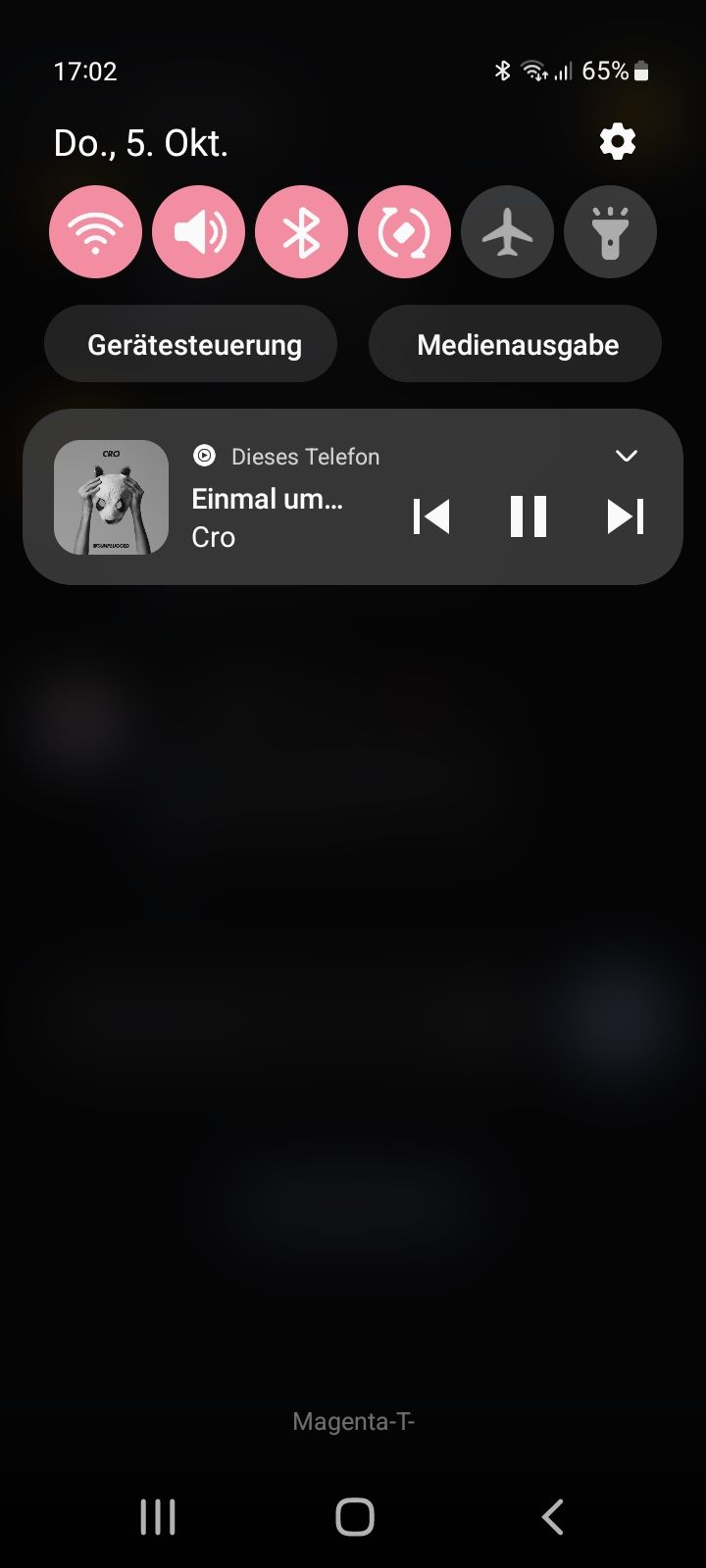Go to the home screen
The image size is (706, 1568).
point(354,1517)
